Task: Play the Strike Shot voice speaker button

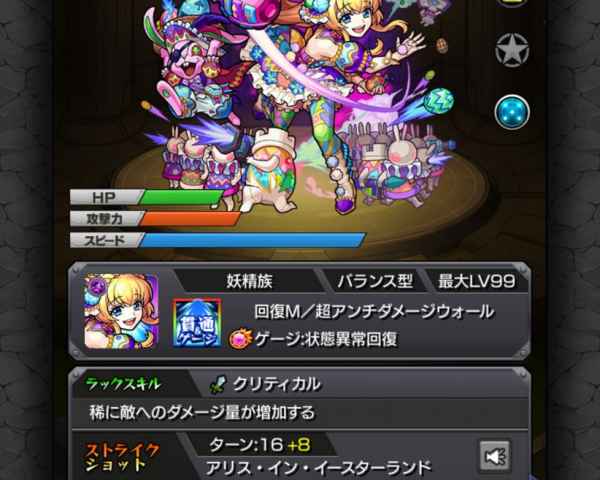Action: 494,455
